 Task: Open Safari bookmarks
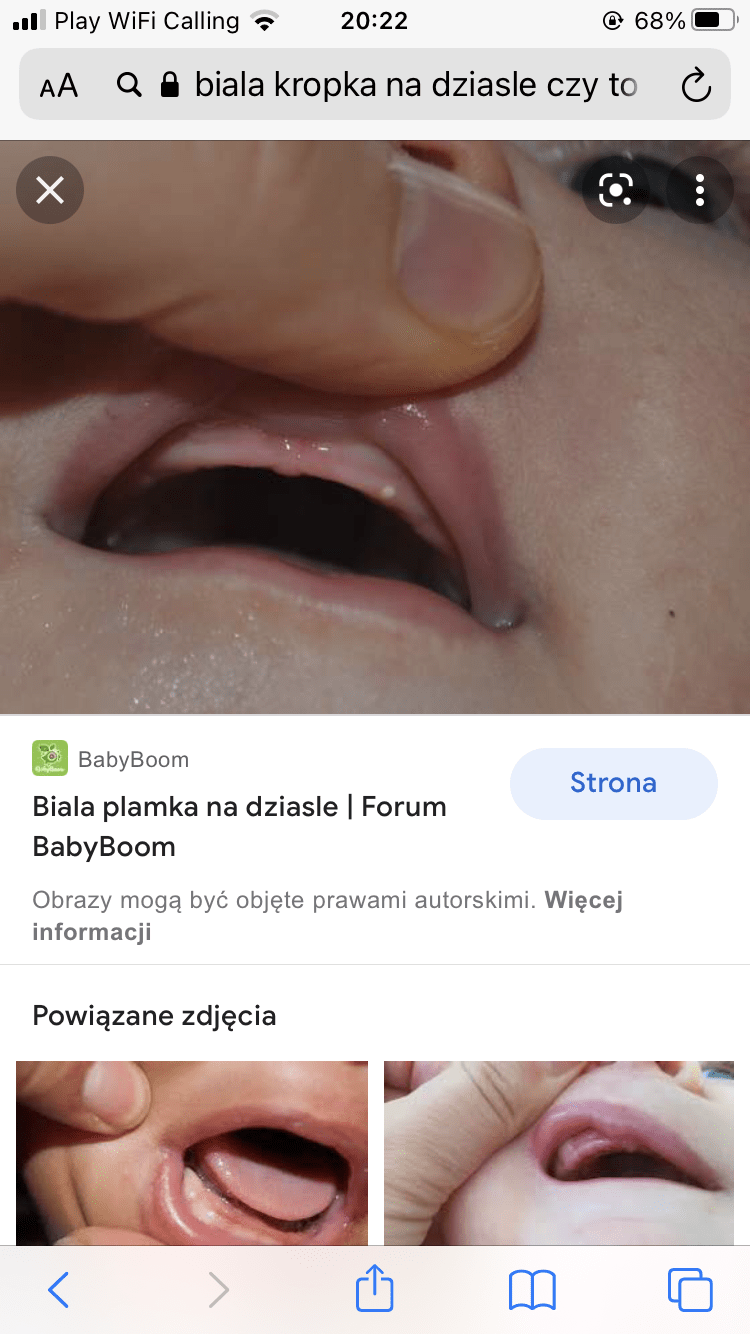[x=532, y=1290]
